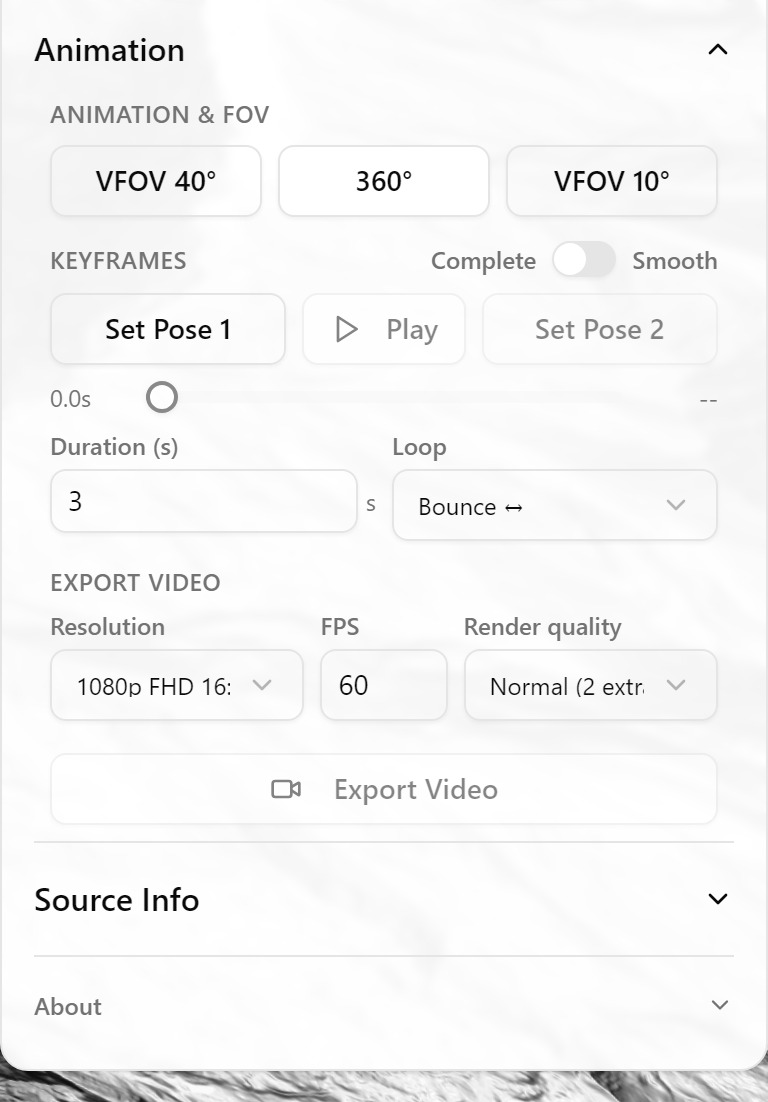Open the Loop dropdown showing Bounce
The image size is (768, 1102).
[x=554, y=505]
